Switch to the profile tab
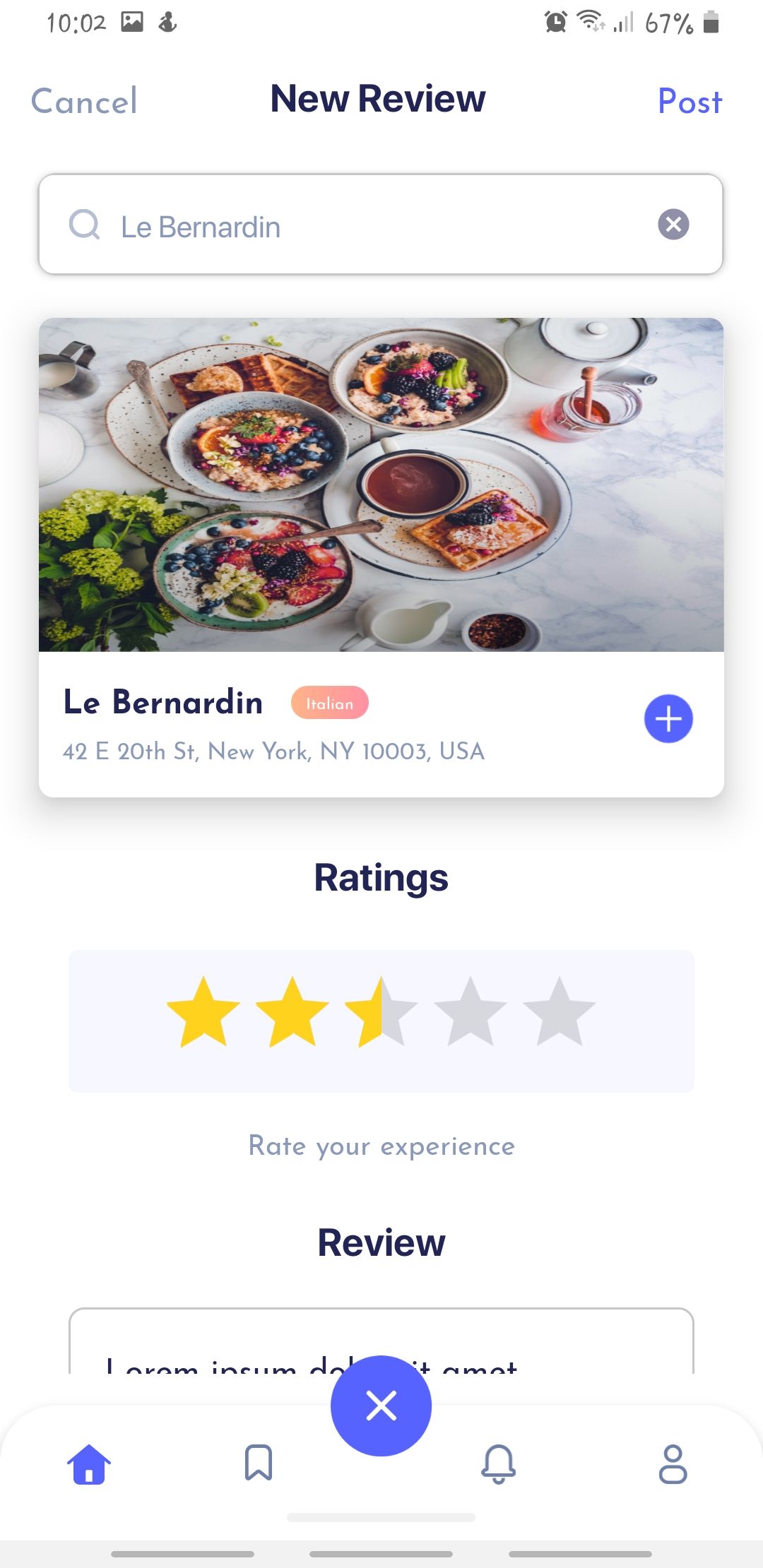Image resolution: width=763 pixels, height=1568 pixels. [673, 1463]
